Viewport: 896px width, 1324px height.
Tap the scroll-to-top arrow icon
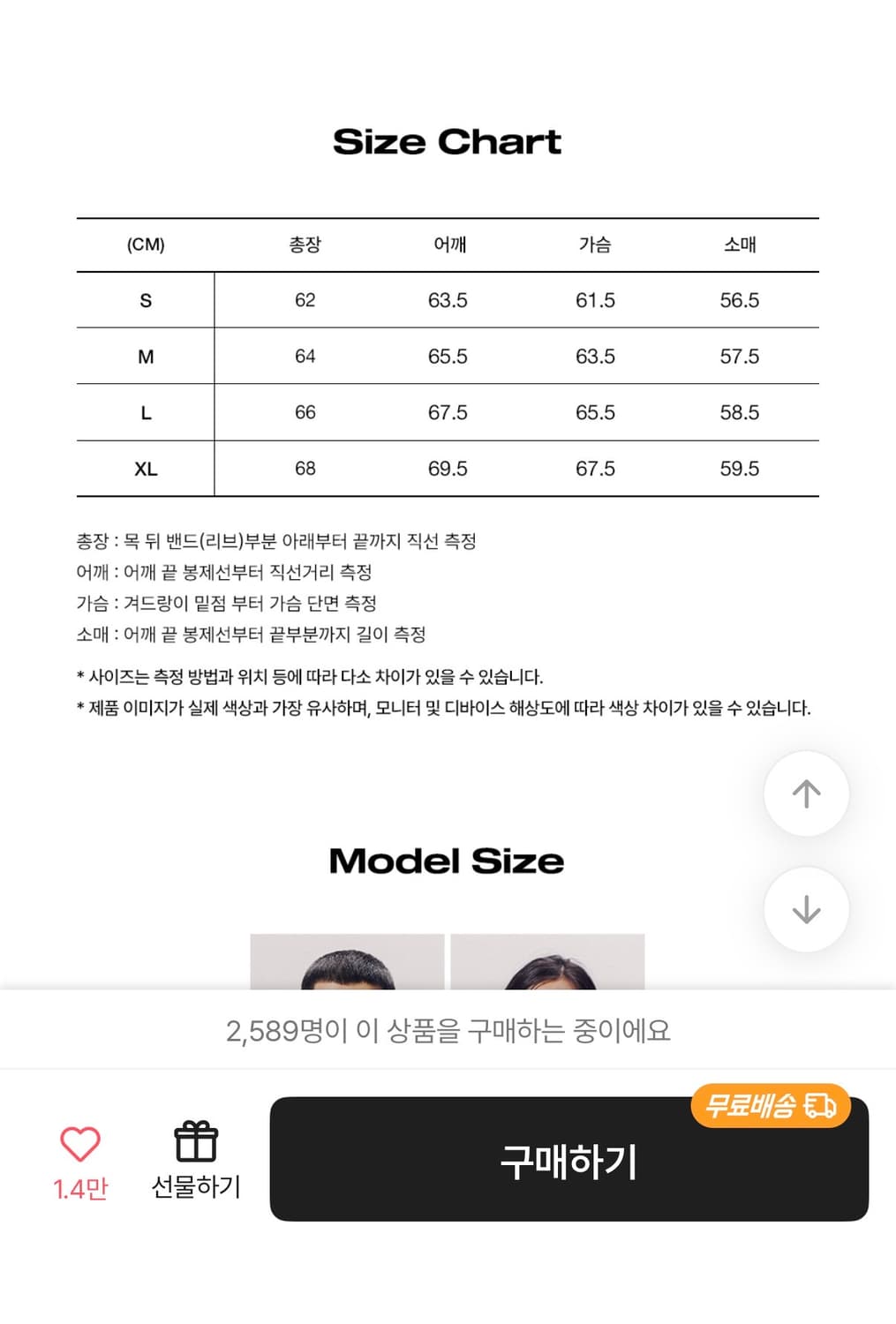pyautogui.click(x=805, y=793)
